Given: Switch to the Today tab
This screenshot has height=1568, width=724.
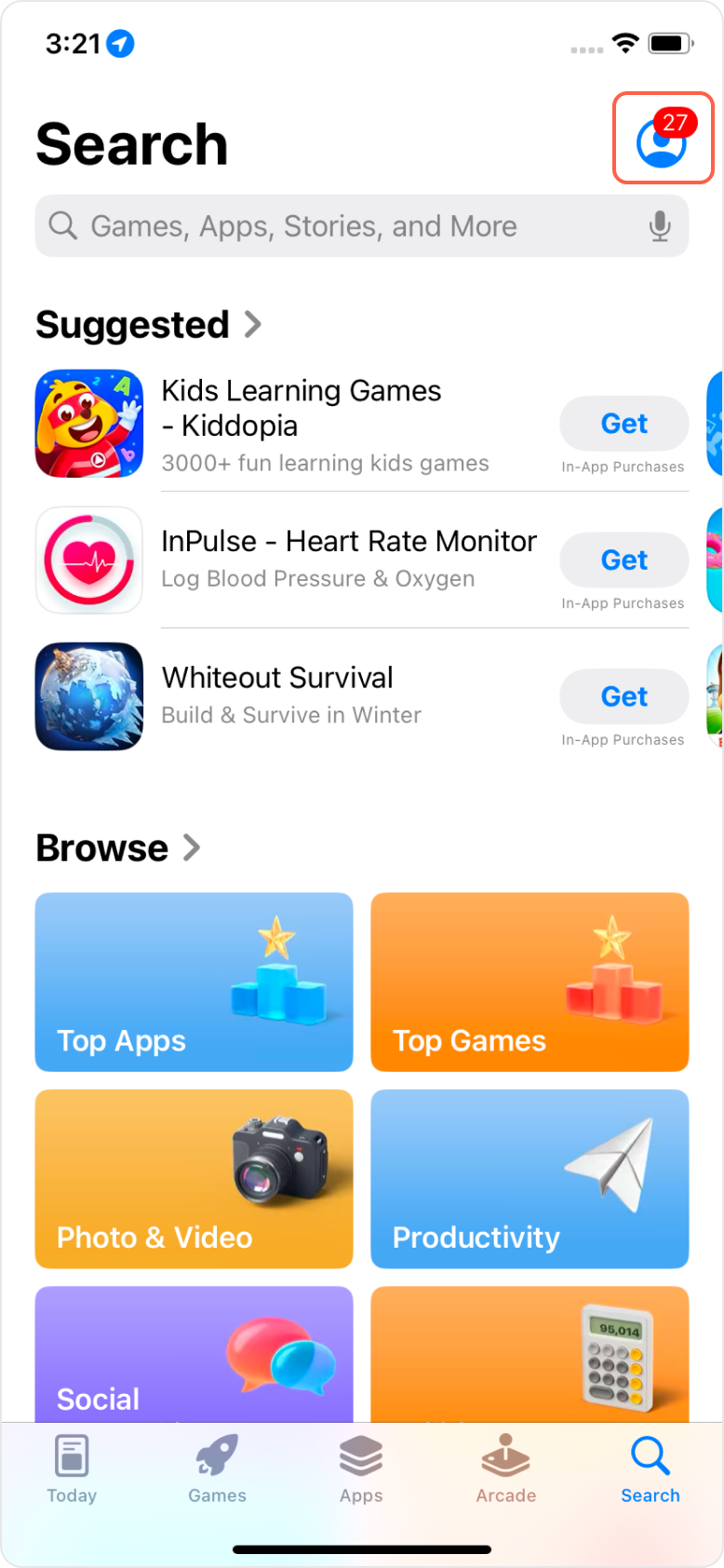Looking at the screenshot, I should tap(72, 1469).
